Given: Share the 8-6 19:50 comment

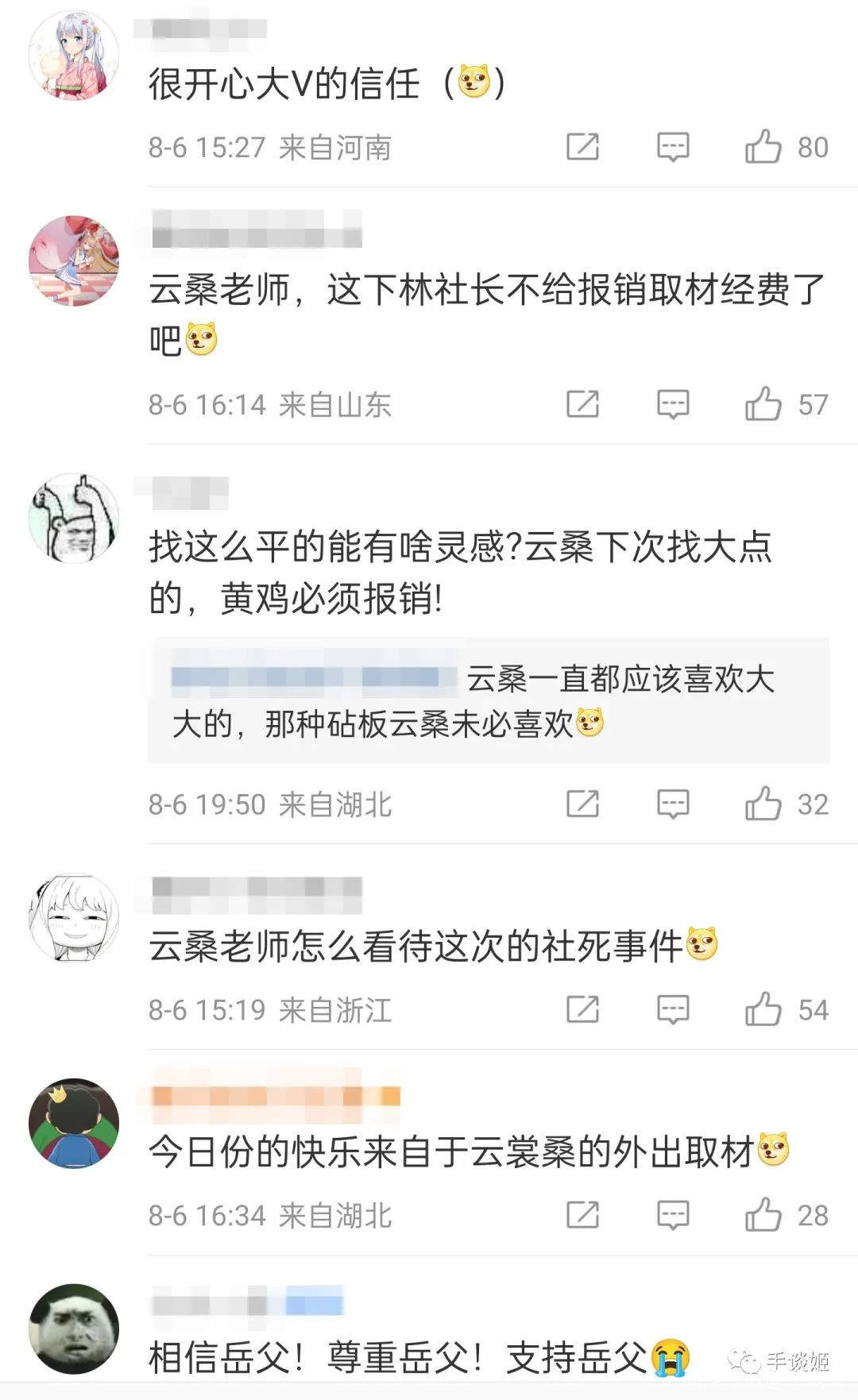Looking at the screenshot, I should click(582, 804).
